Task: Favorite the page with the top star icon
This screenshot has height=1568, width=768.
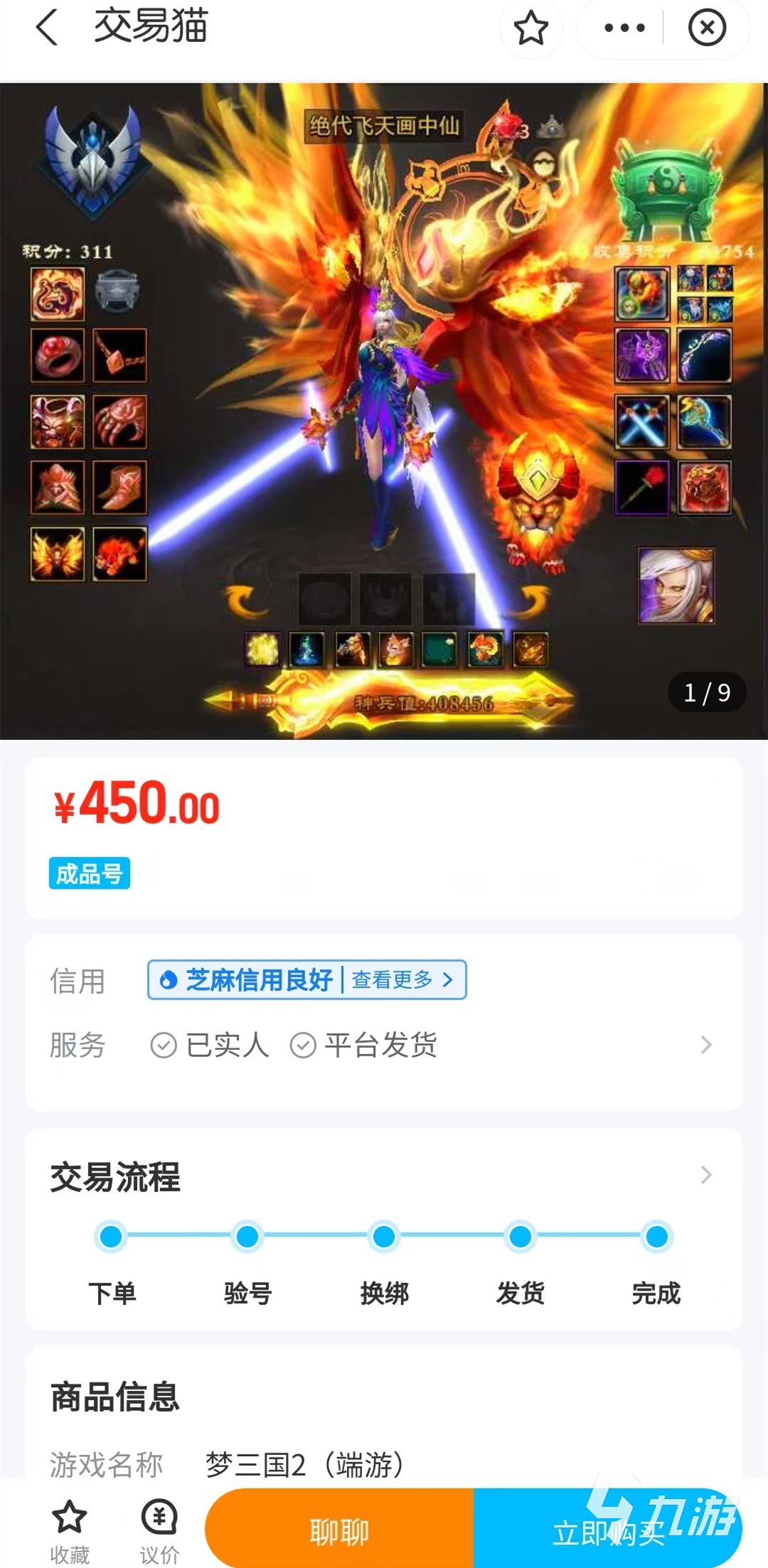Action: [x=530, y=28]
